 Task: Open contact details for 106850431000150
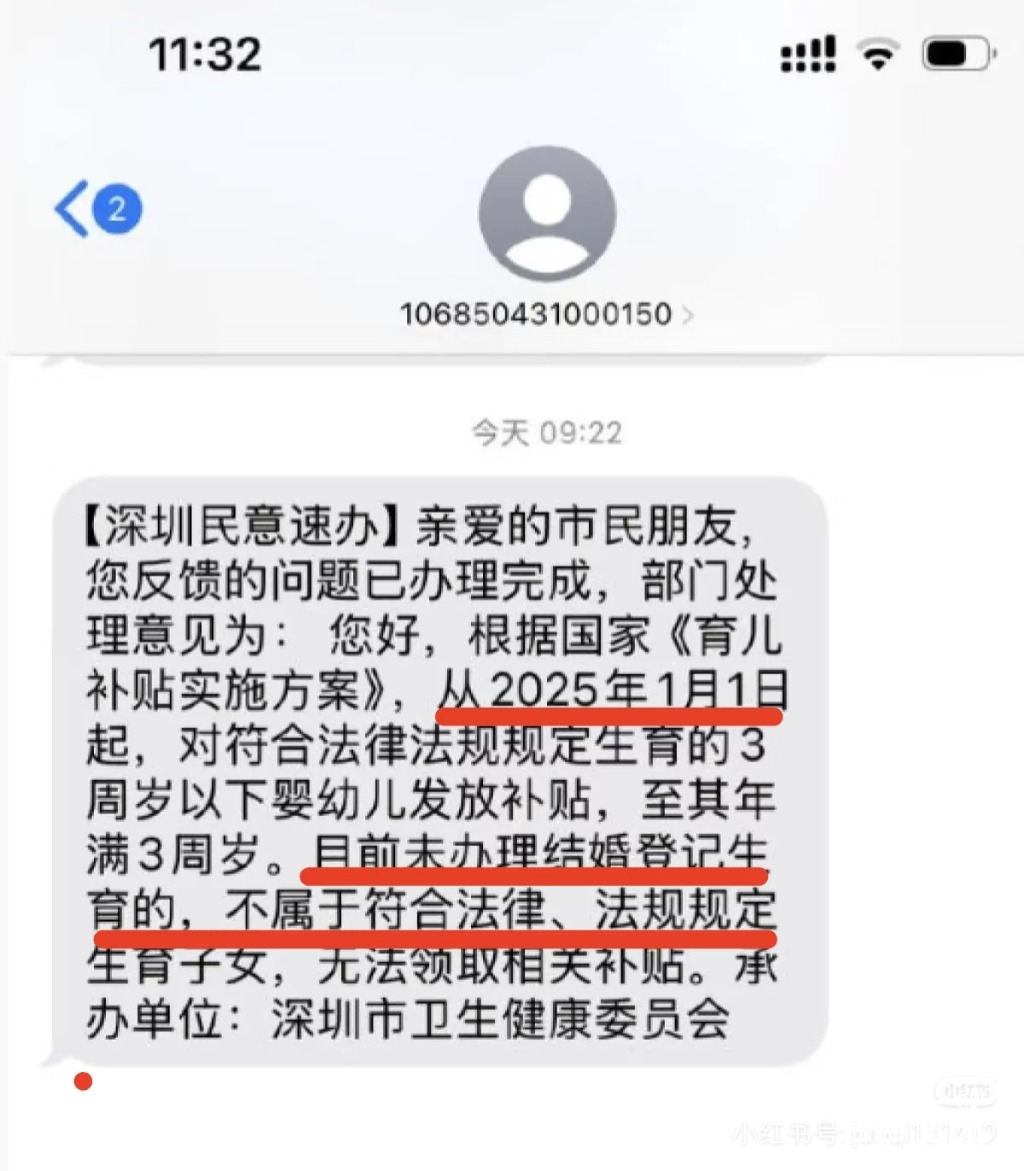pyautogui.click(x=546, y=314)
